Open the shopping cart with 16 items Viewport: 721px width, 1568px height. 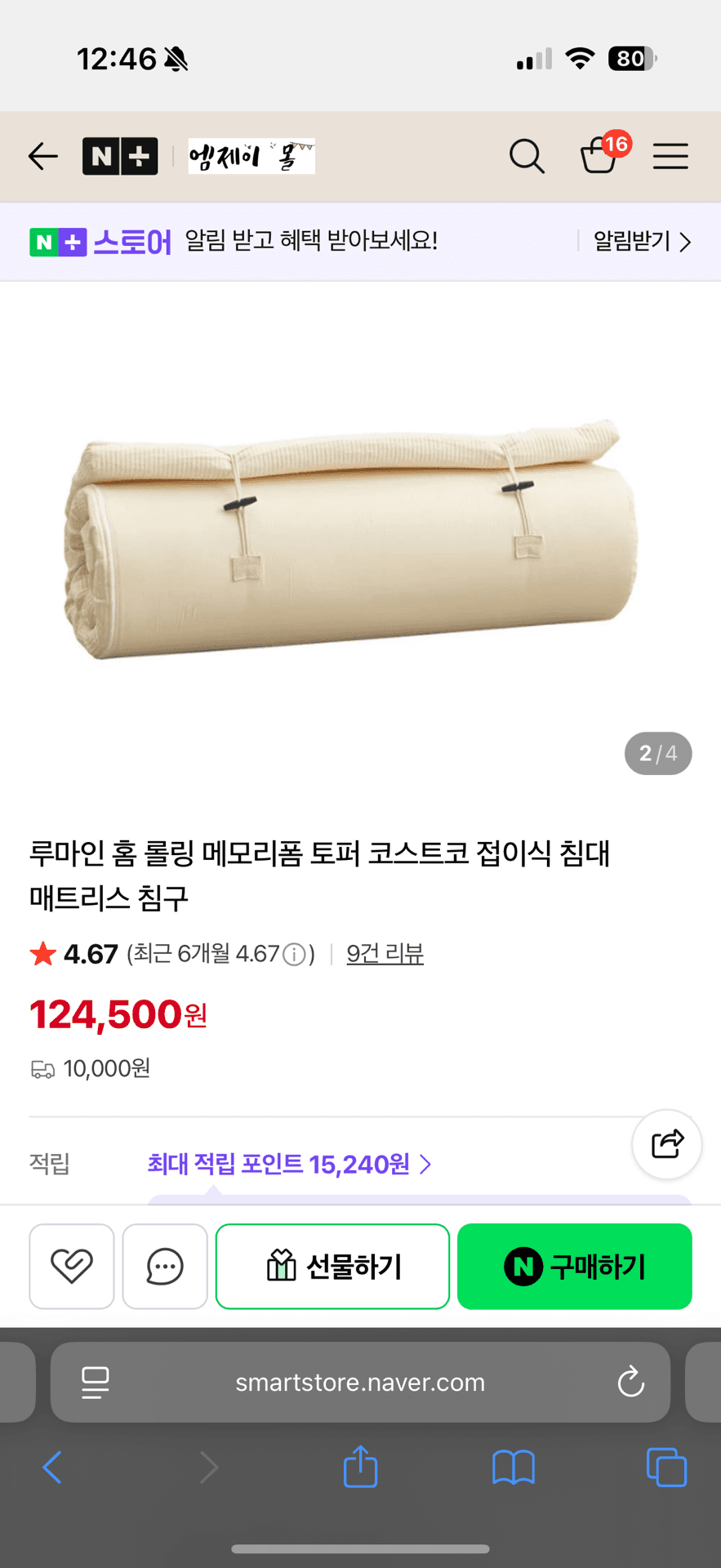click(x=600, y=154)
